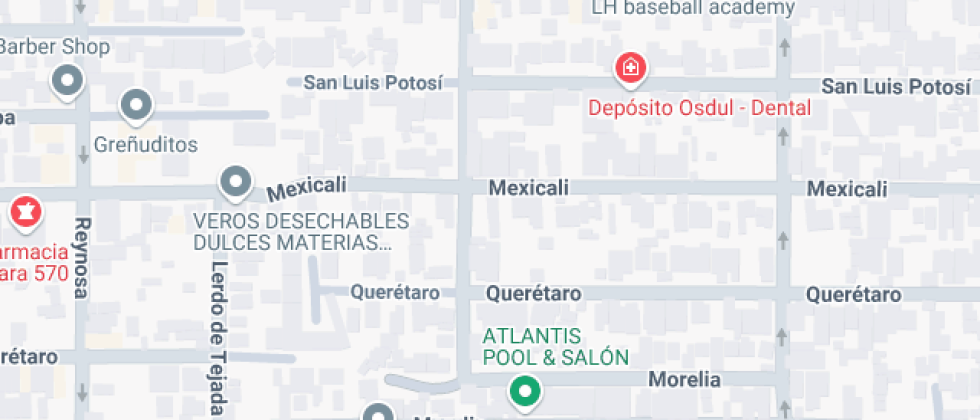The image size is (980, 420).
Task: Select the Greñuditos map pin
Action: click(x=135, y=104)
